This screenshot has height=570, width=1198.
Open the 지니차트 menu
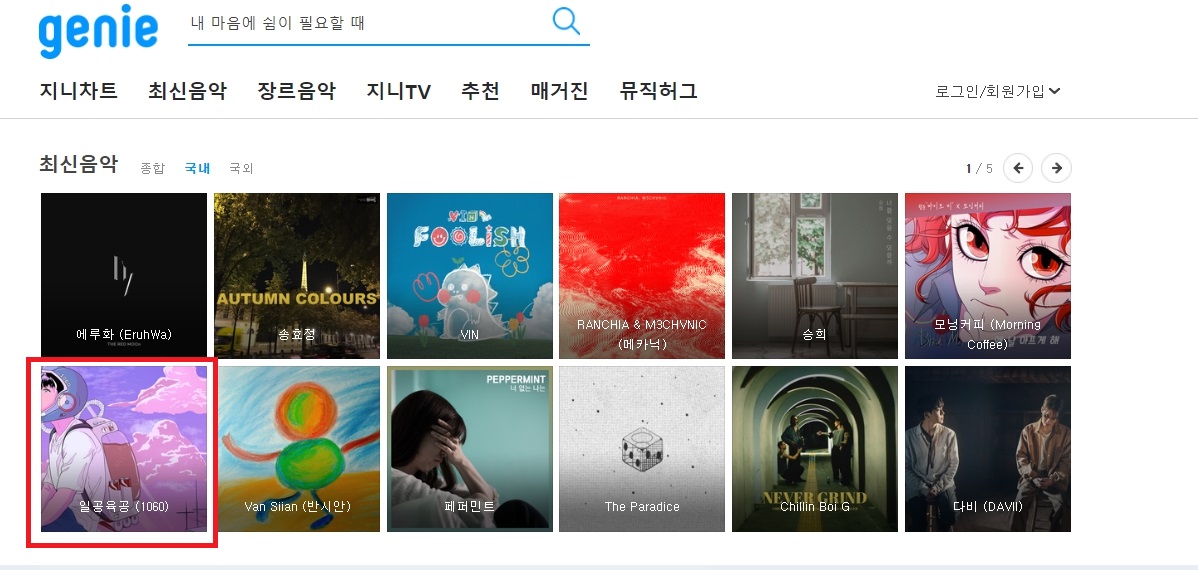pyautogui.click(x=79, y=91)
